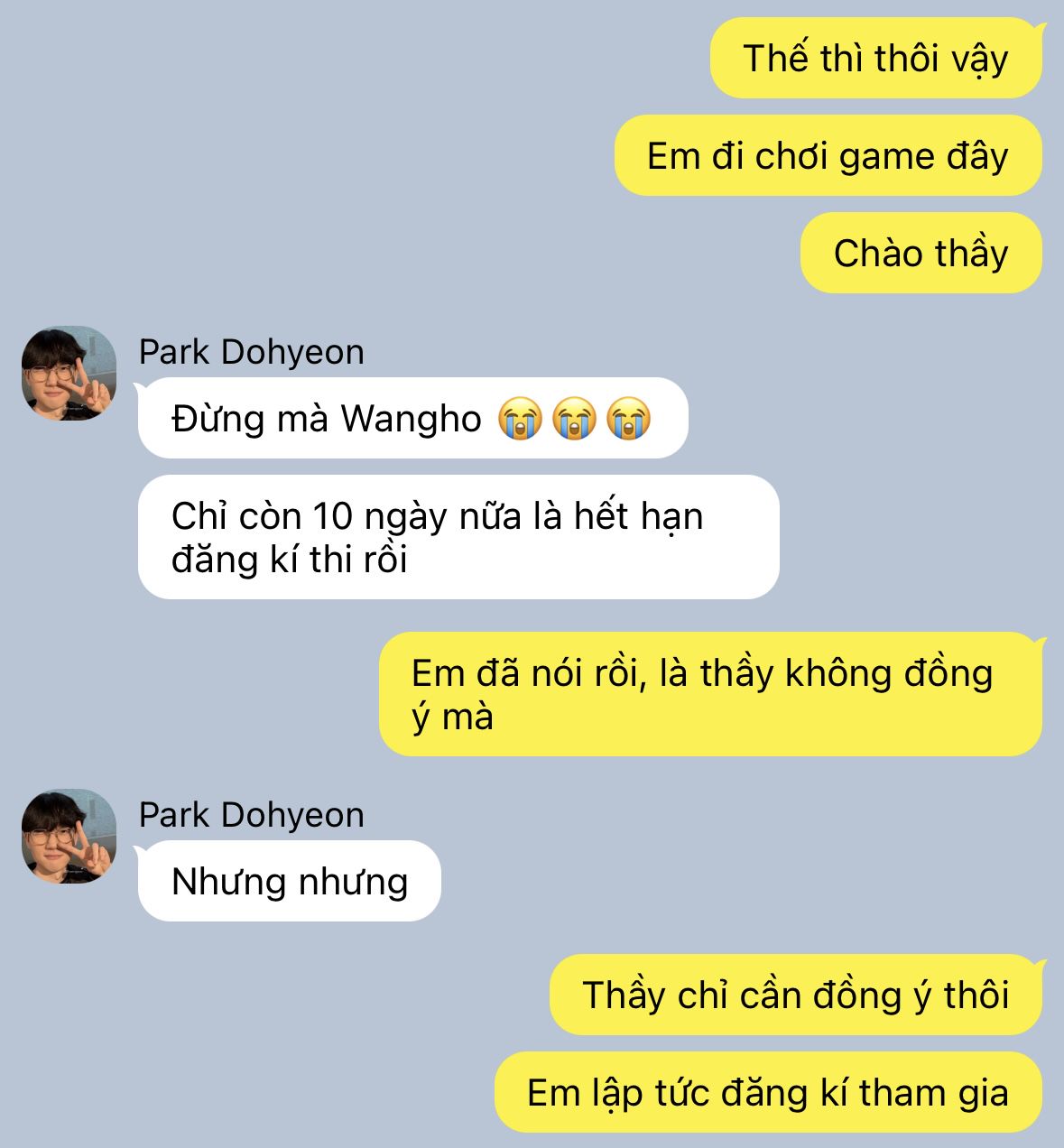The image size is (1064, 1148).
Task: Open Park Dohyeon's avatar beside "Nhưng nhưng"
Action: click(x=69, y=837)
